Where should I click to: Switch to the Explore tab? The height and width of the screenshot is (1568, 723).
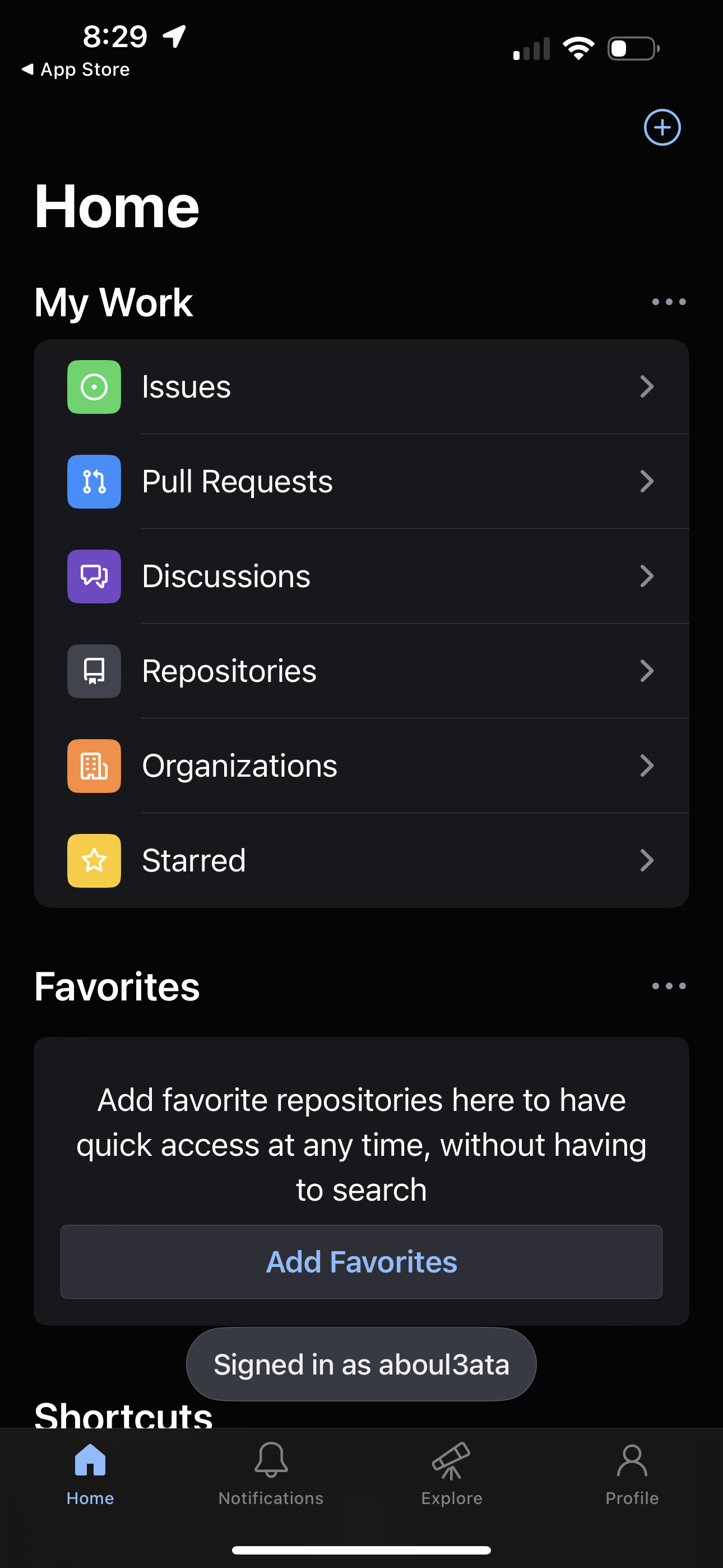coord(451,1473)
